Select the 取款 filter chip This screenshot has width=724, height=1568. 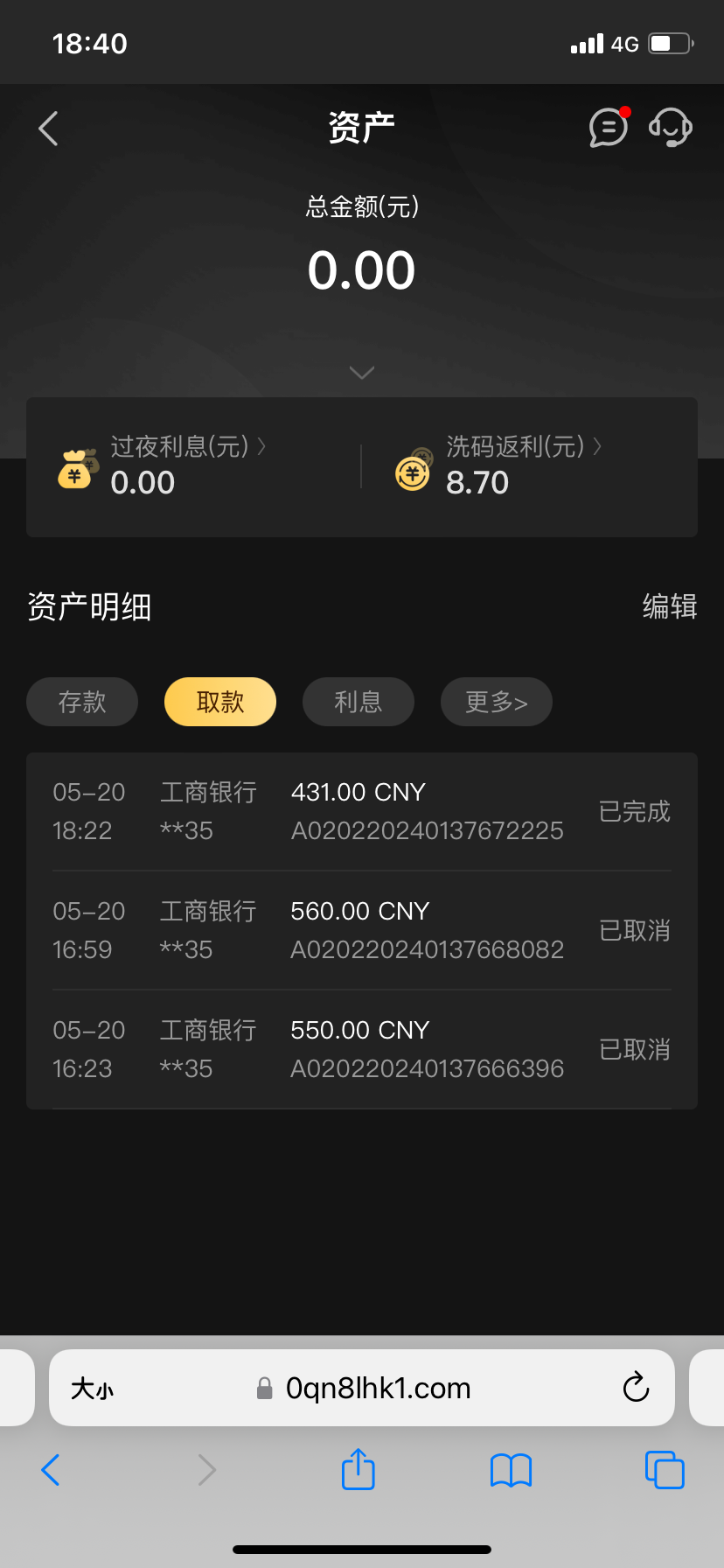[220, 702]
